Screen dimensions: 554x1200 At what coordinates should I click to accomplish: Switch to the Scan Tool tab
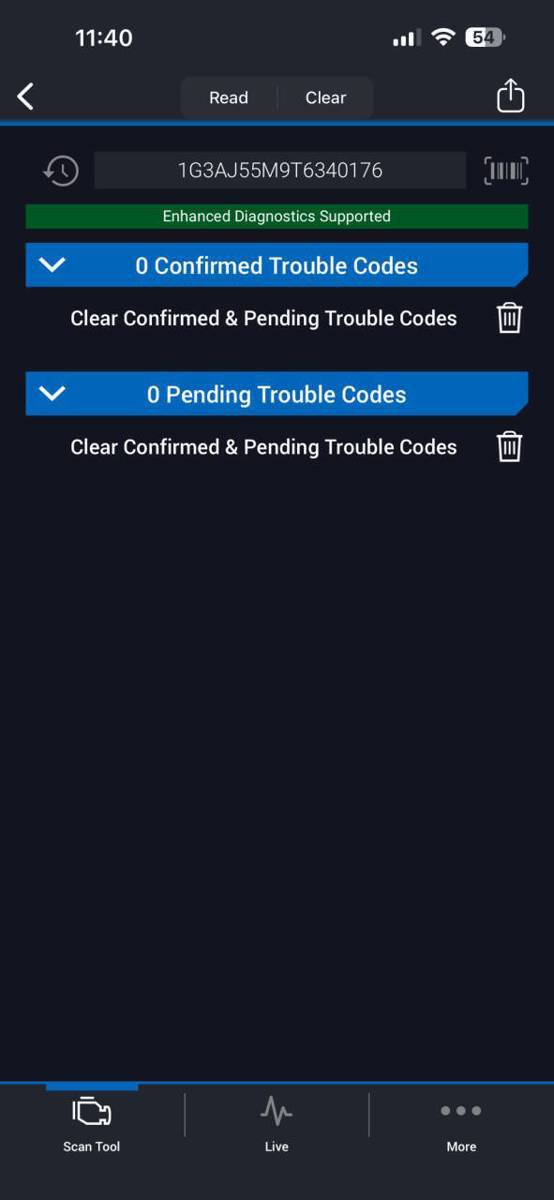coord(92,1124)
